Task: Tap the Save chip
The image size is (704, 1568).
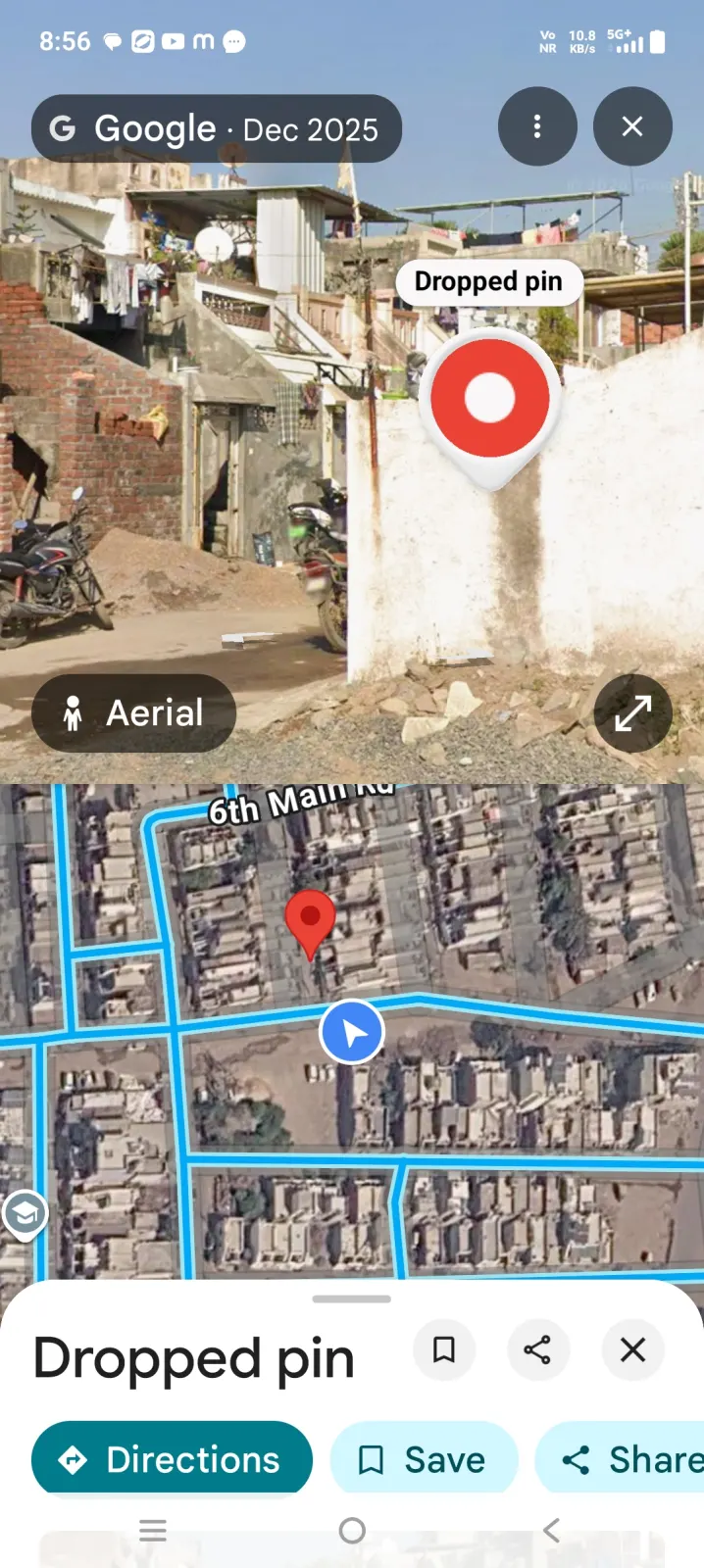Action: (424, 1459)
